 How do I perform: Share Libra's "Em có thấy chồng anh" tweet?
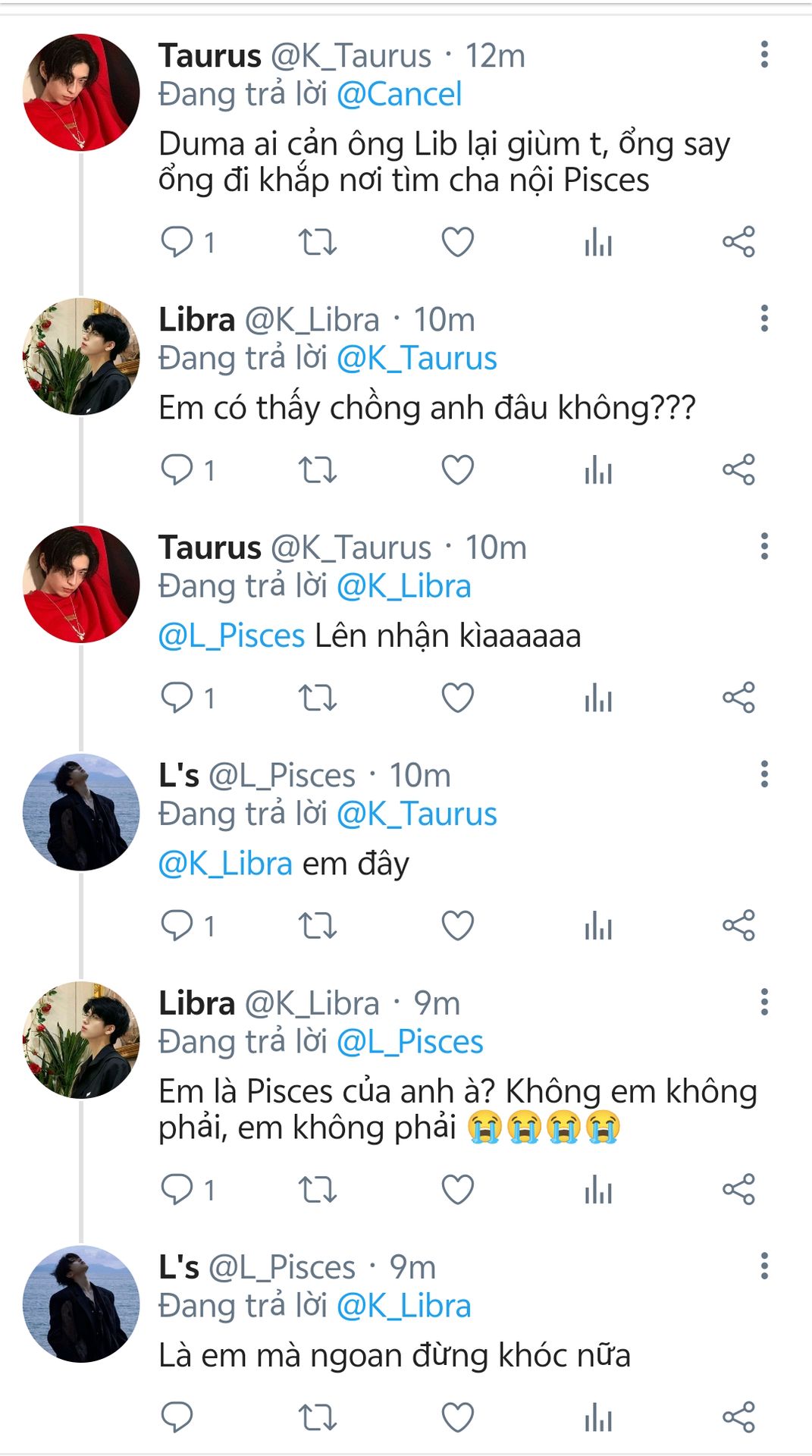click(x=738, y=469)
